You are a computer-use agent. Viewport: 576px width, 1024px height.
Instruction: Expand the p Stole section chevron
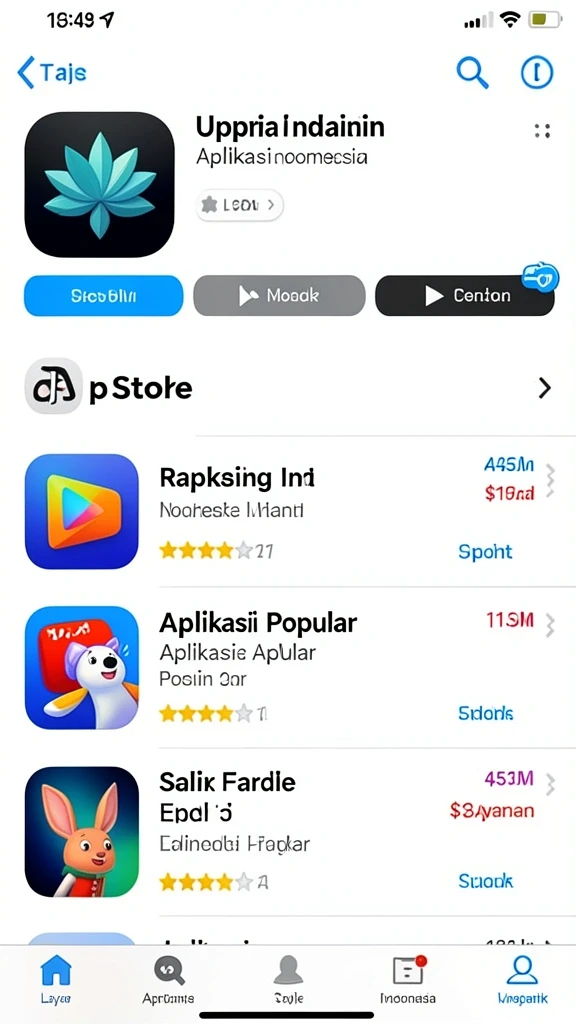(x=544, y=389)
